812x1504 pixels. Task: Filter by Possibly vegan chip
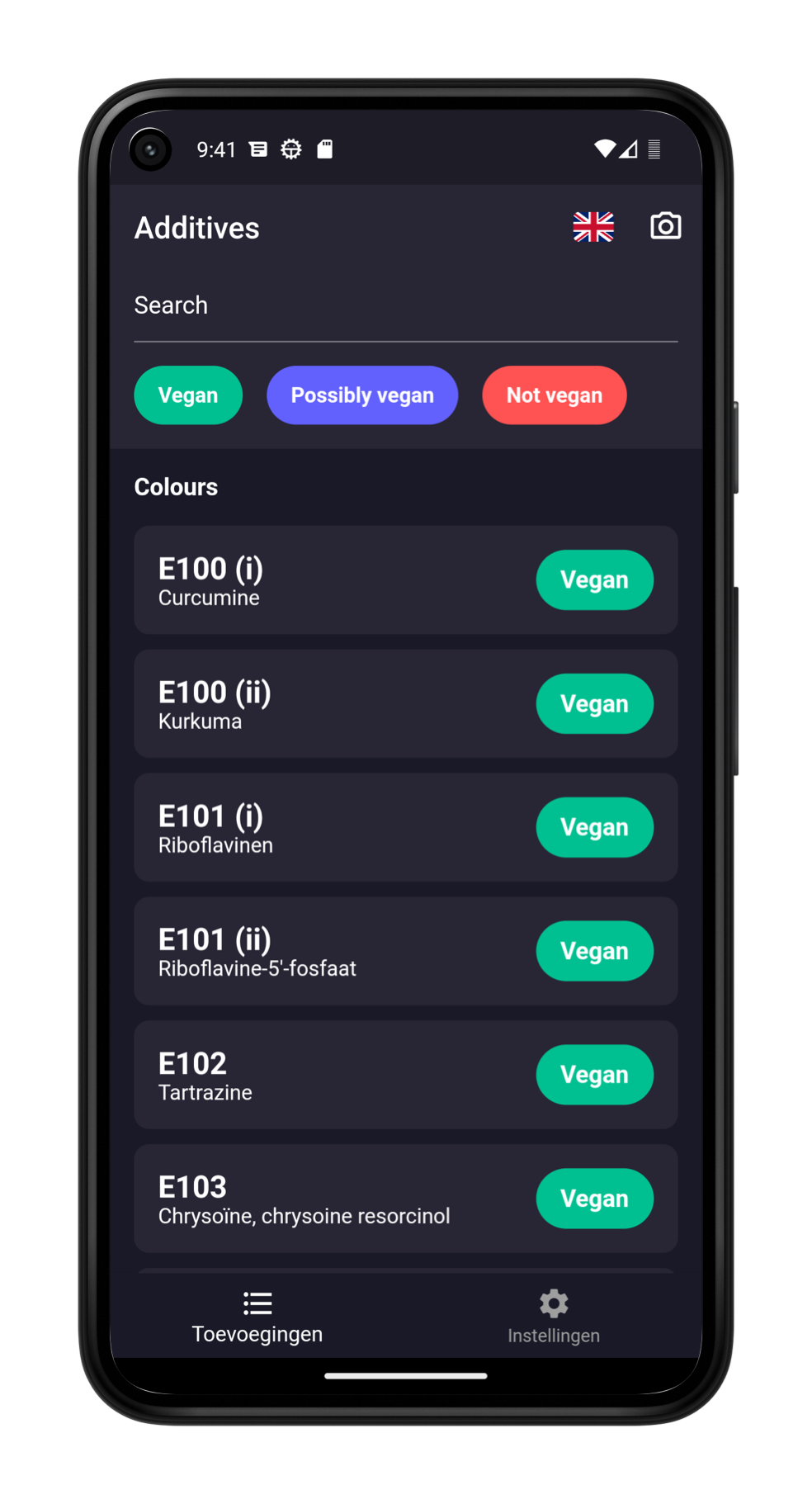tap(361, 395)
